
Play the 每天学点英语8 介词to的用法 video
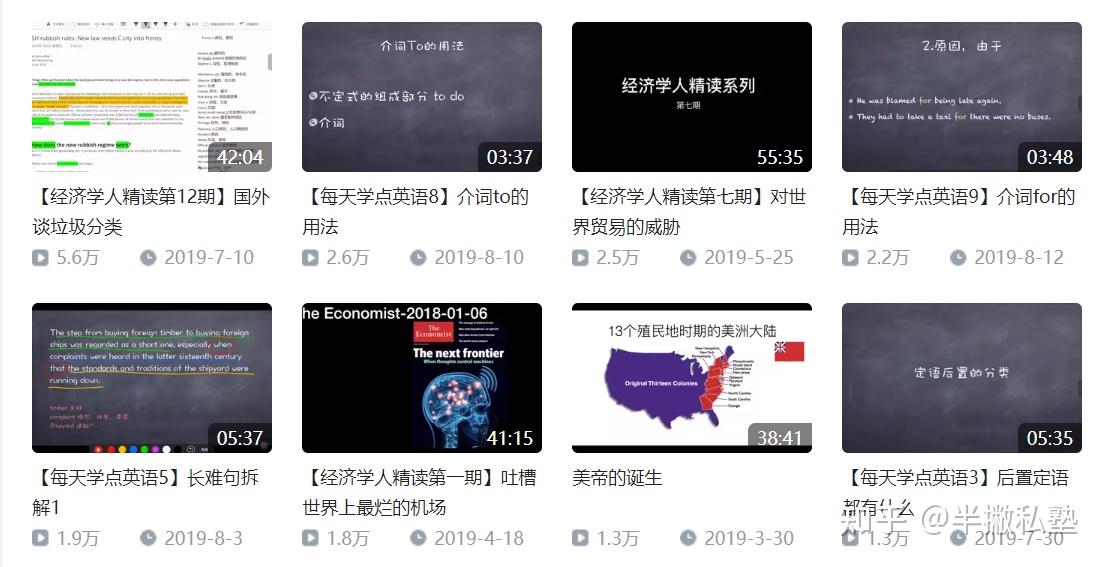coord(422,97)
